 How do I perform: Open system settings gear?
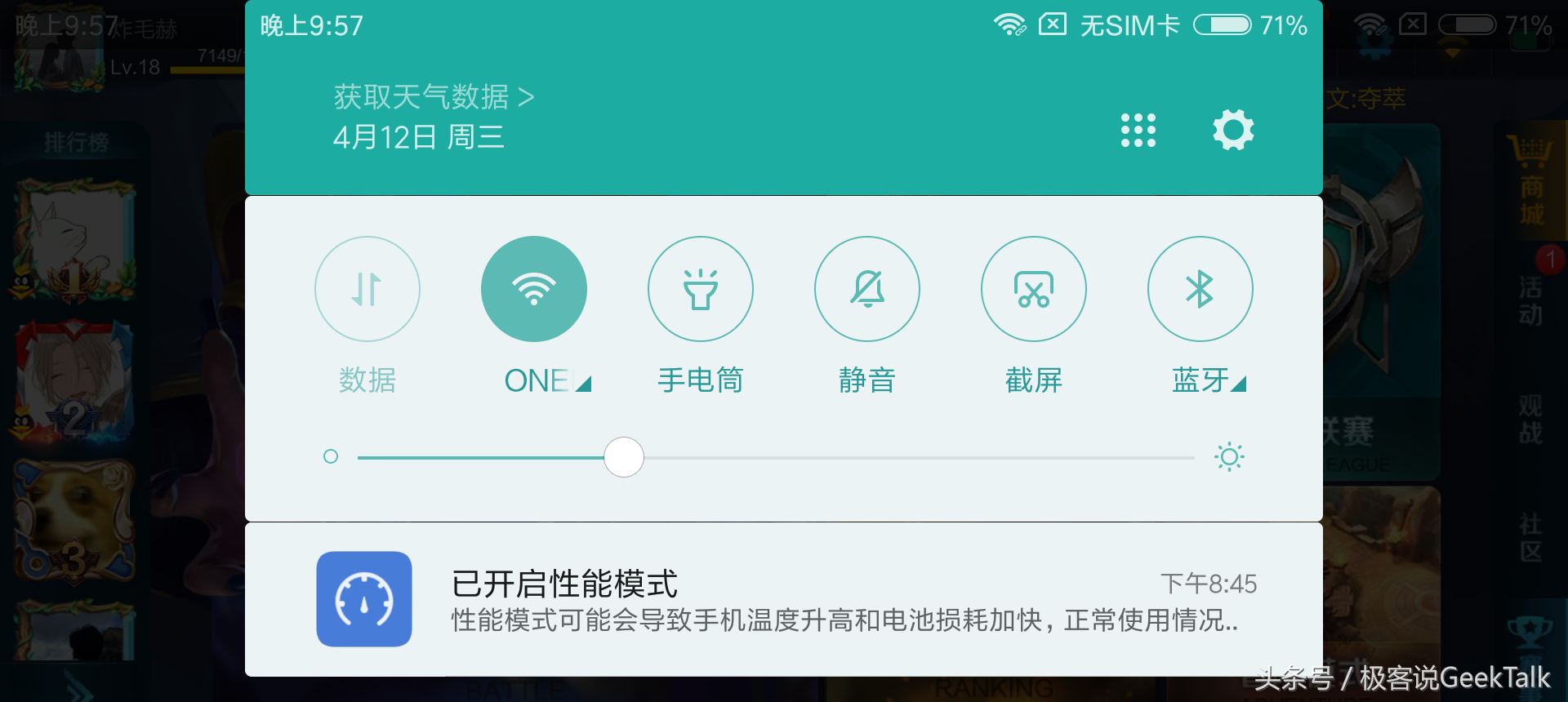(x=1232, y=130)
